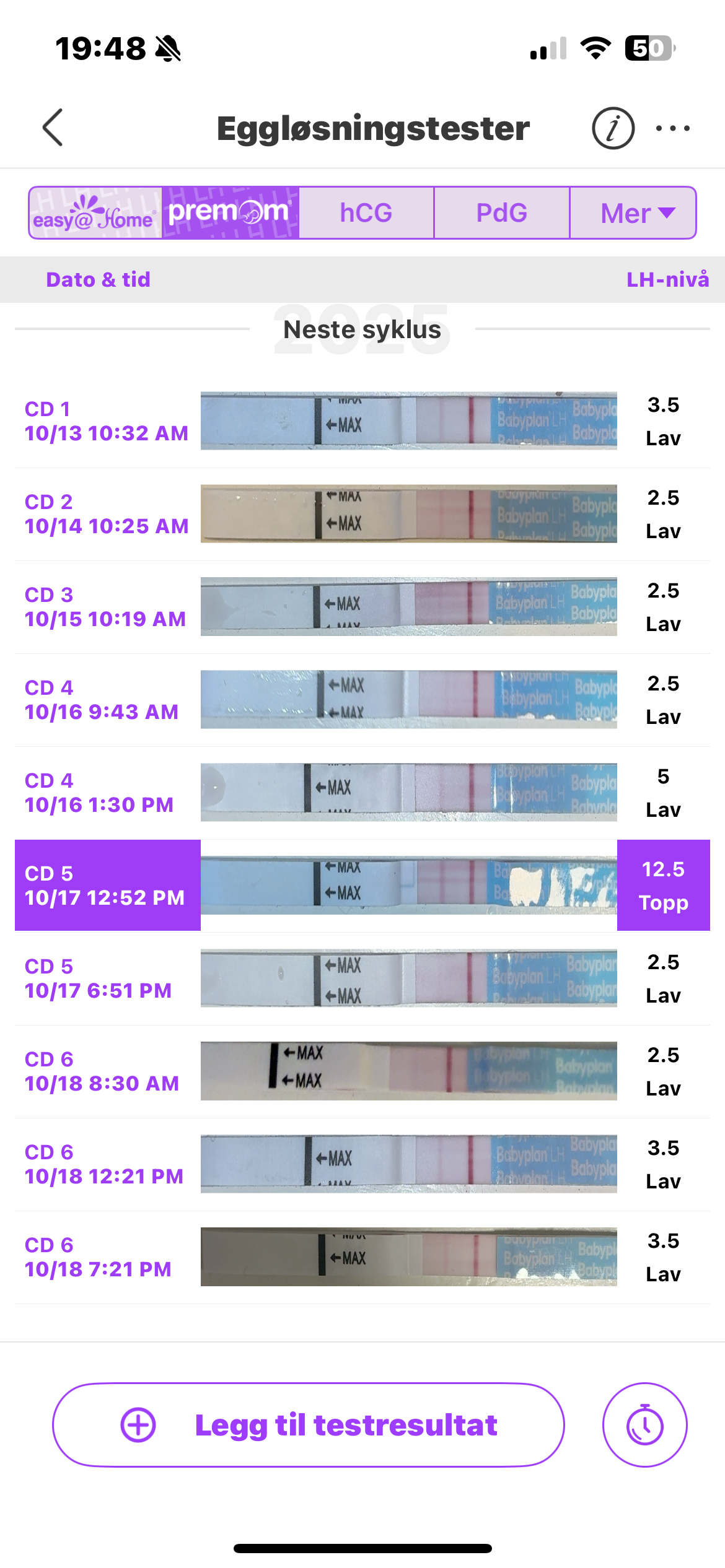Open the CD 1 test from 10/13 10:32 AM
This screenshot has height=1568, width=725.
click(362, 421)
